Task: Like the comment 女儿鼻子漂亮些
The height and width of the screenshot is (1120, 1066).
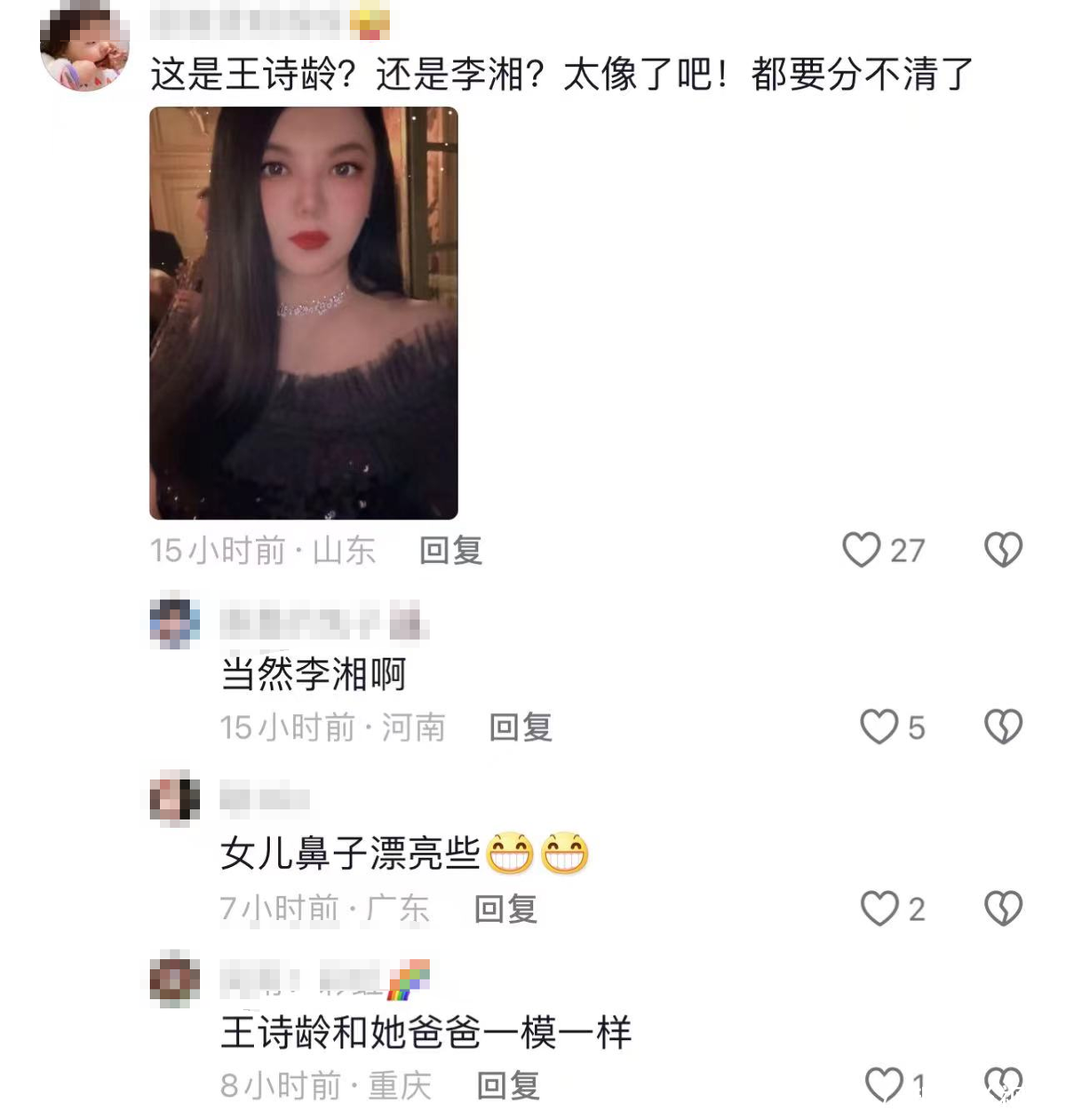Action: tap(879, 908)
